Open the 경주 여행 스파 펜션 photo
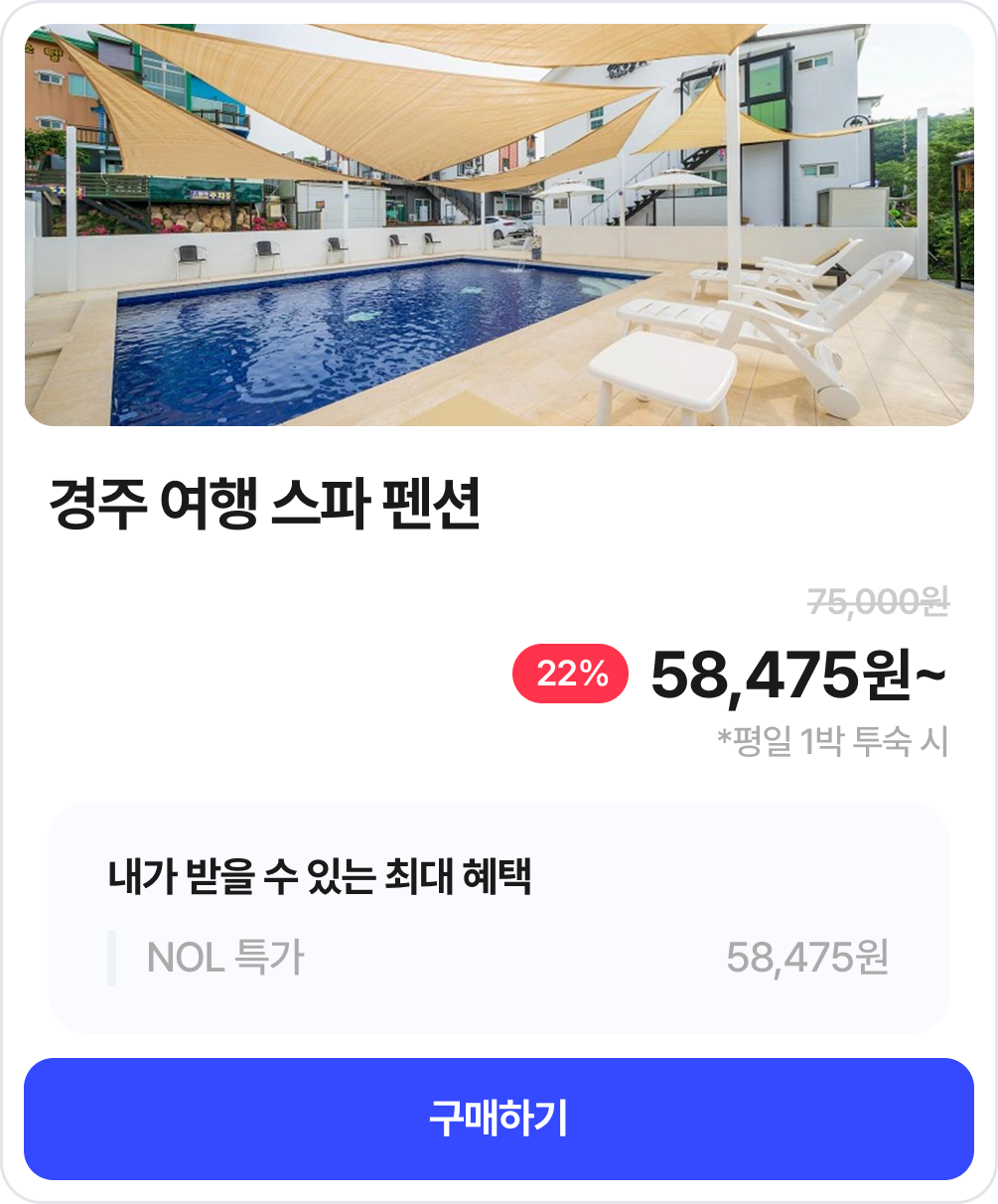The height and width of the screenshot is (1204, 998). [499, 226]
